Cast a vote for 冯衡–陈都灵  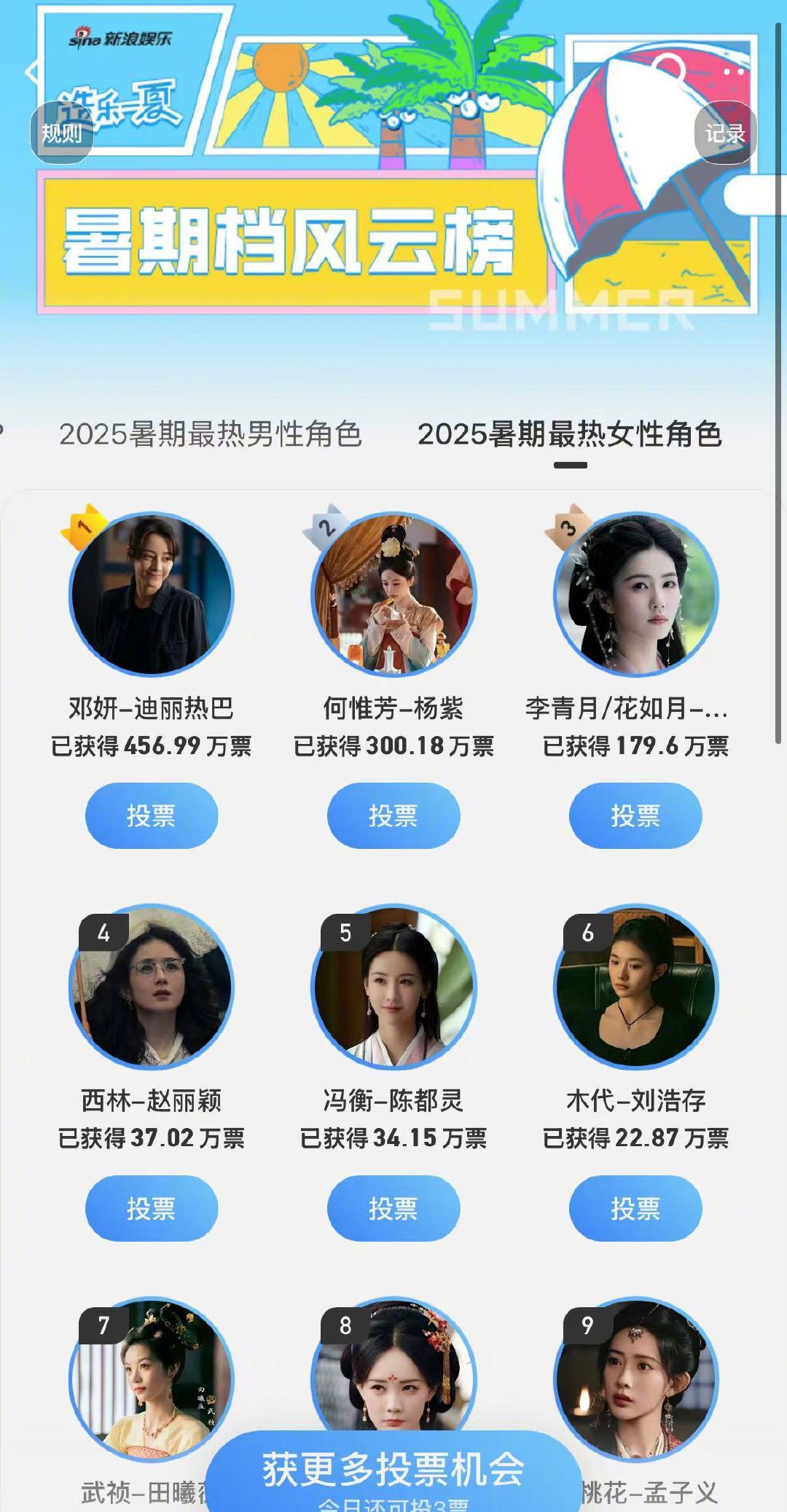(x=393, y=1208)
